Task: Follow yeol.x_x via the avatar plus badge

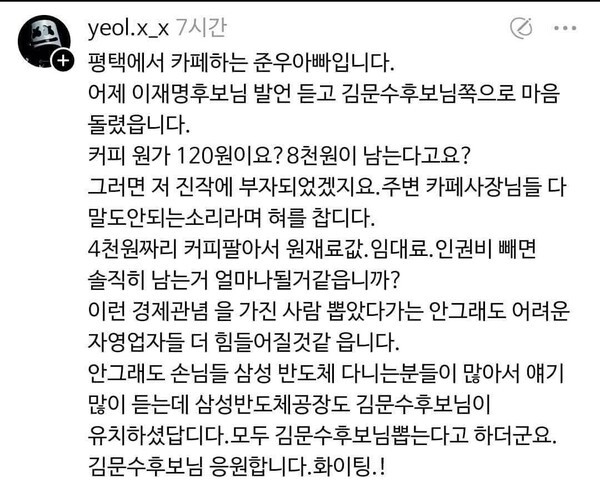Action: click(63, 63)
